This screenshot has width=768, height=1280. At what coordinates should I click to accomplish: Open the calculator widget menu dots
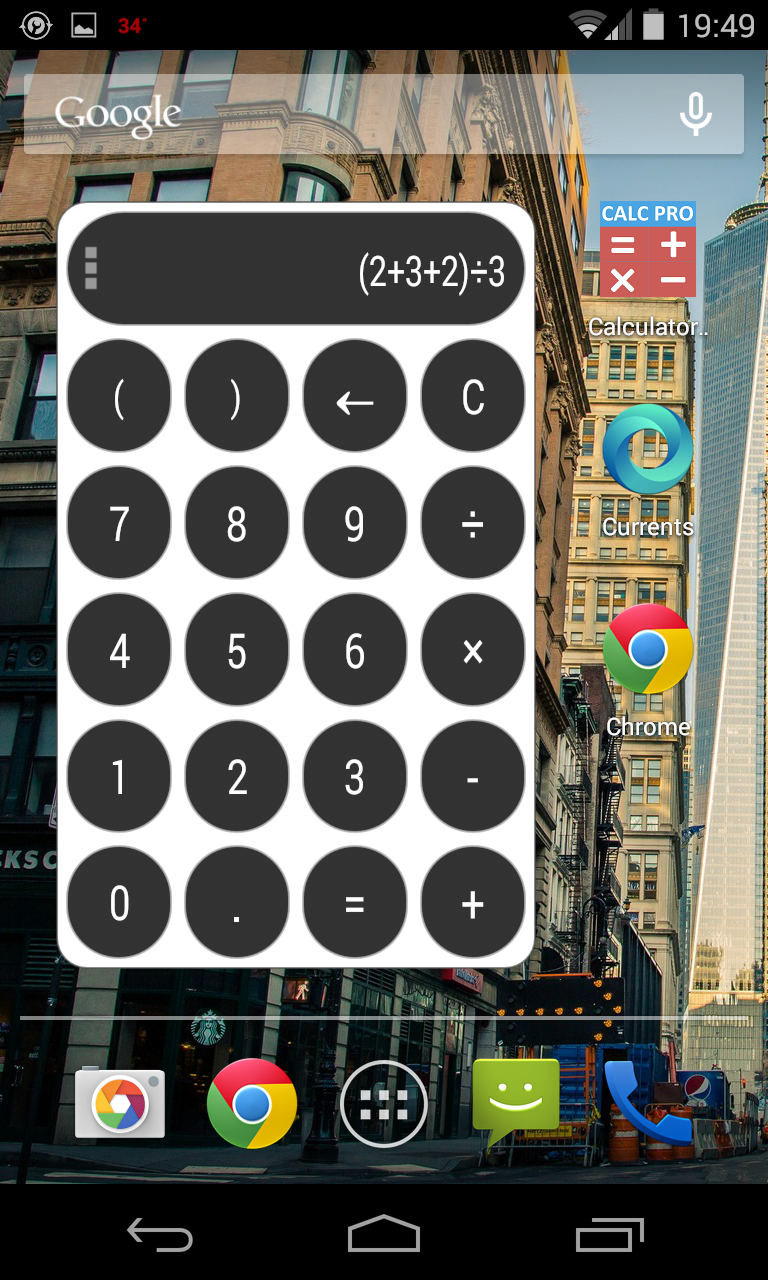tap(91, 268)
